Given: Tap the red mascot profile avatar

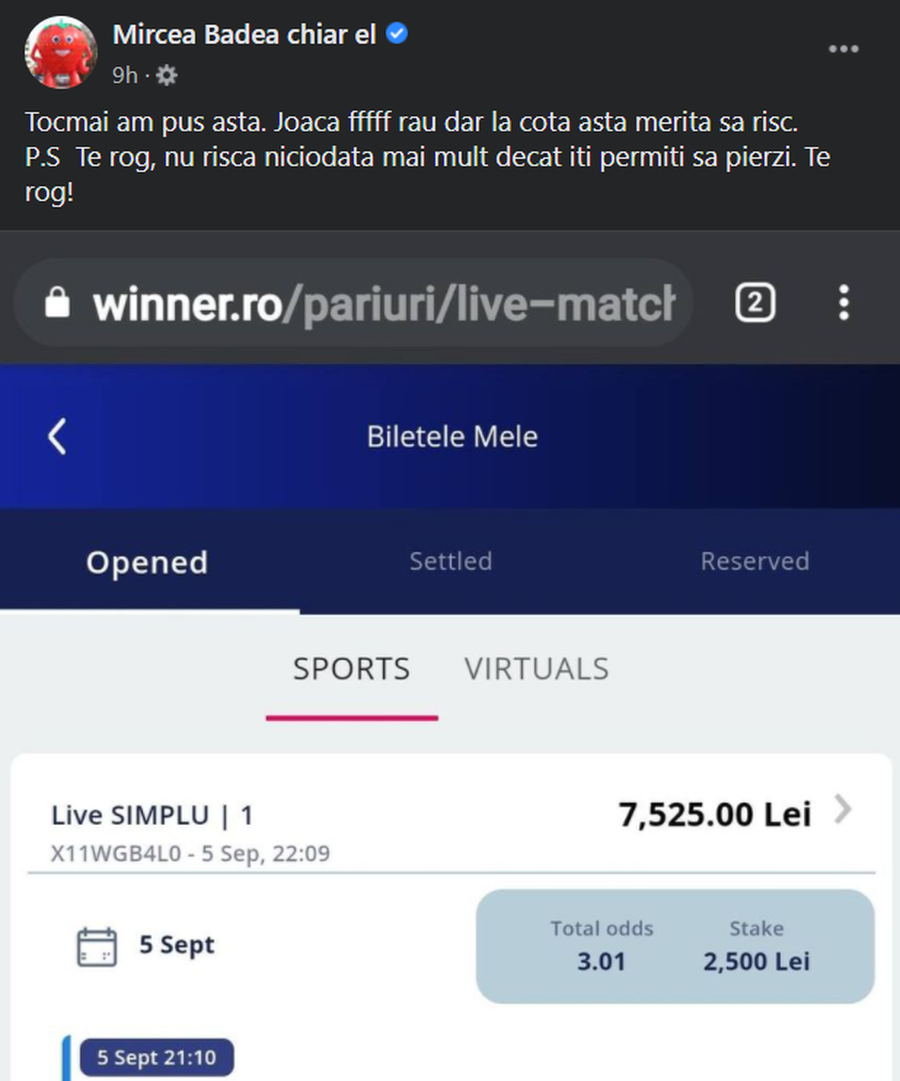Looking at the screenshot, I should pyautogui.click(x=60, y=53).
